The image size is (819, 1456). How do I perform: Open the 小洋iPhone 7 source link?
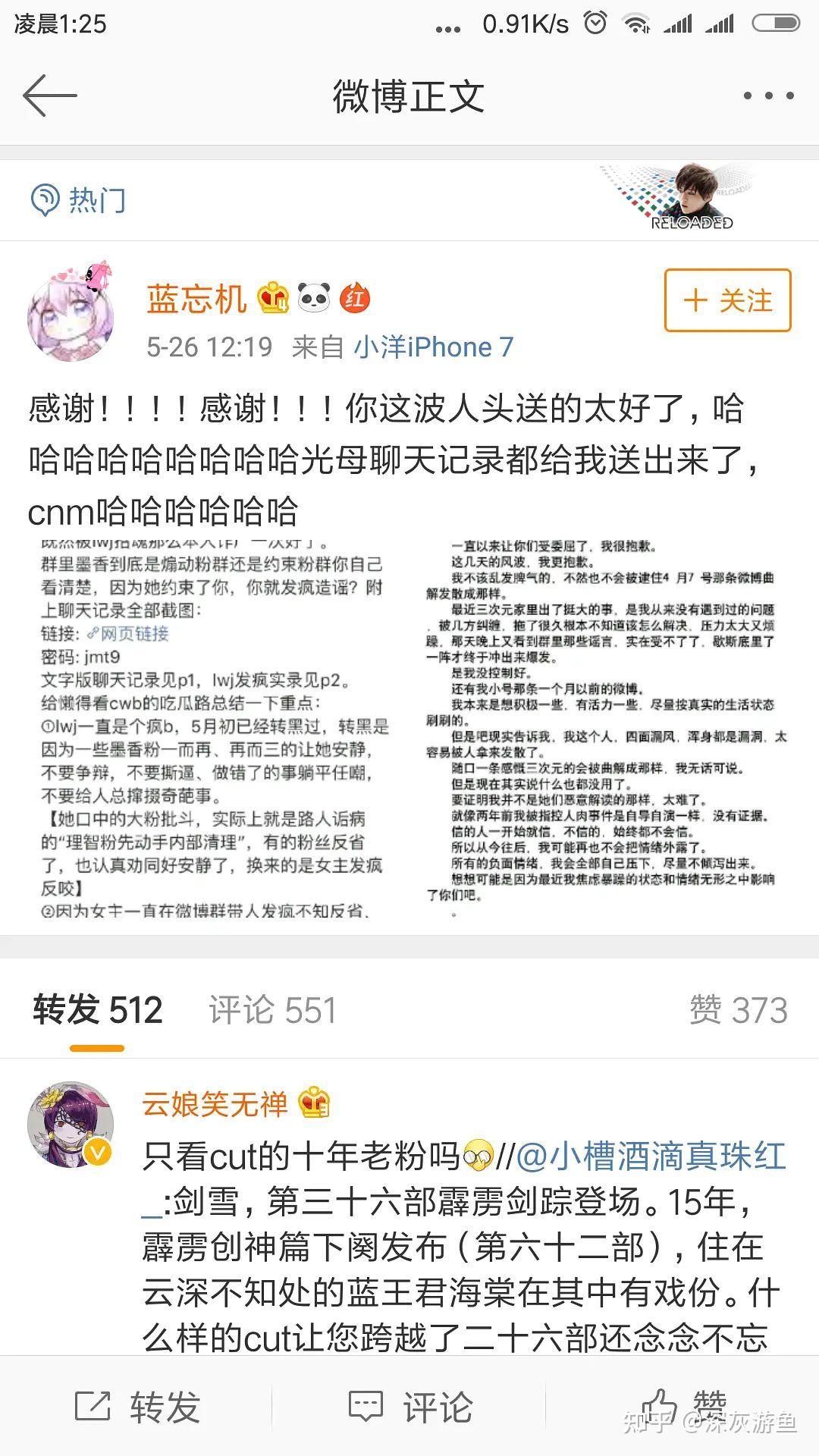pyautogui.click(x=434, y=347)
